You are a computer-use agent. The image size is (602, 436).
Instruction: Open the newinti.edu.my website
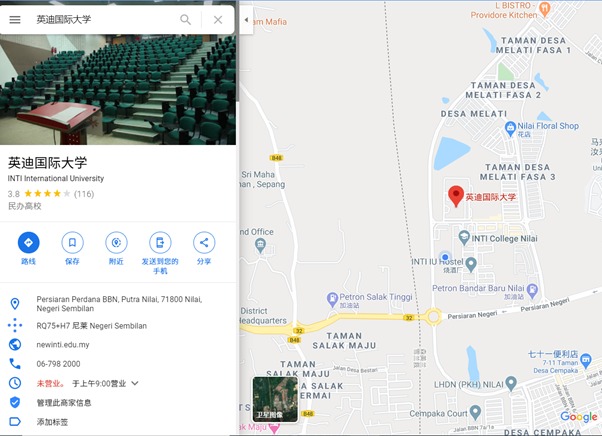[72, 344]
